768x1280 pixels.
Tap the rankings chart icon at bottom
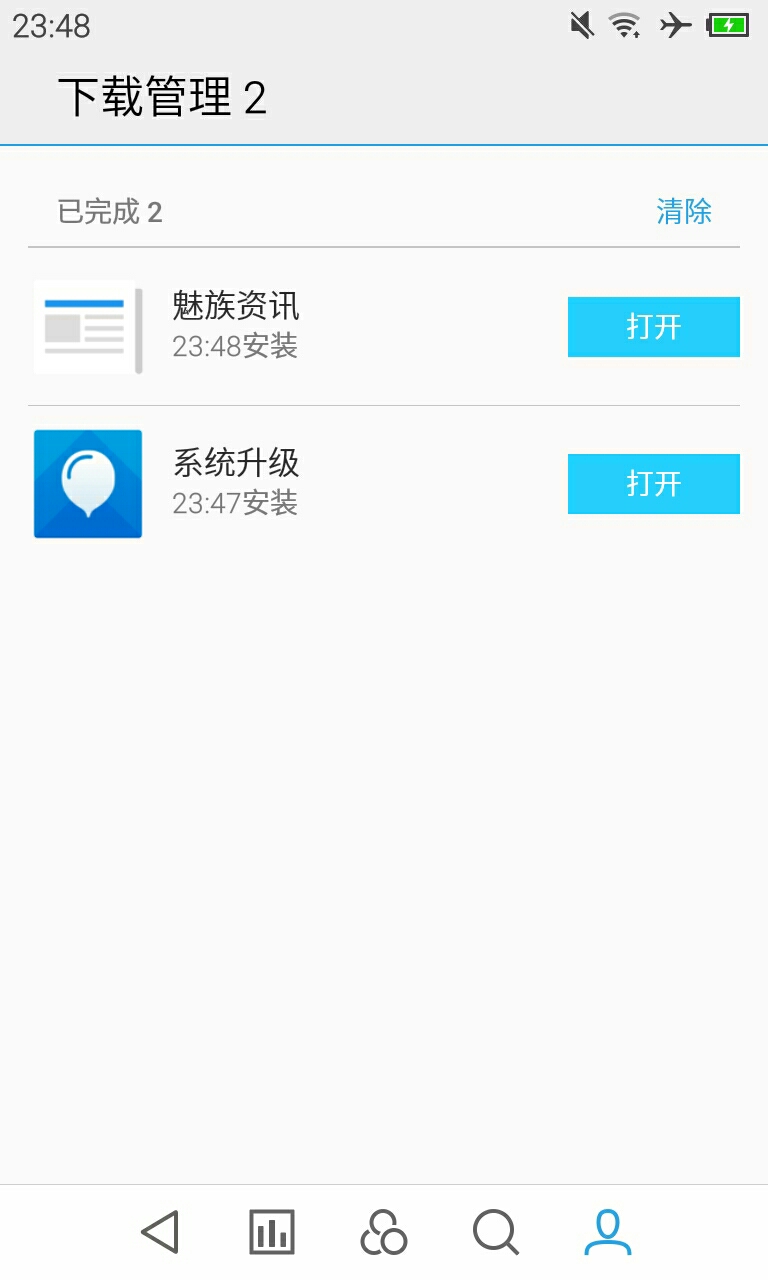point(271,1233)
